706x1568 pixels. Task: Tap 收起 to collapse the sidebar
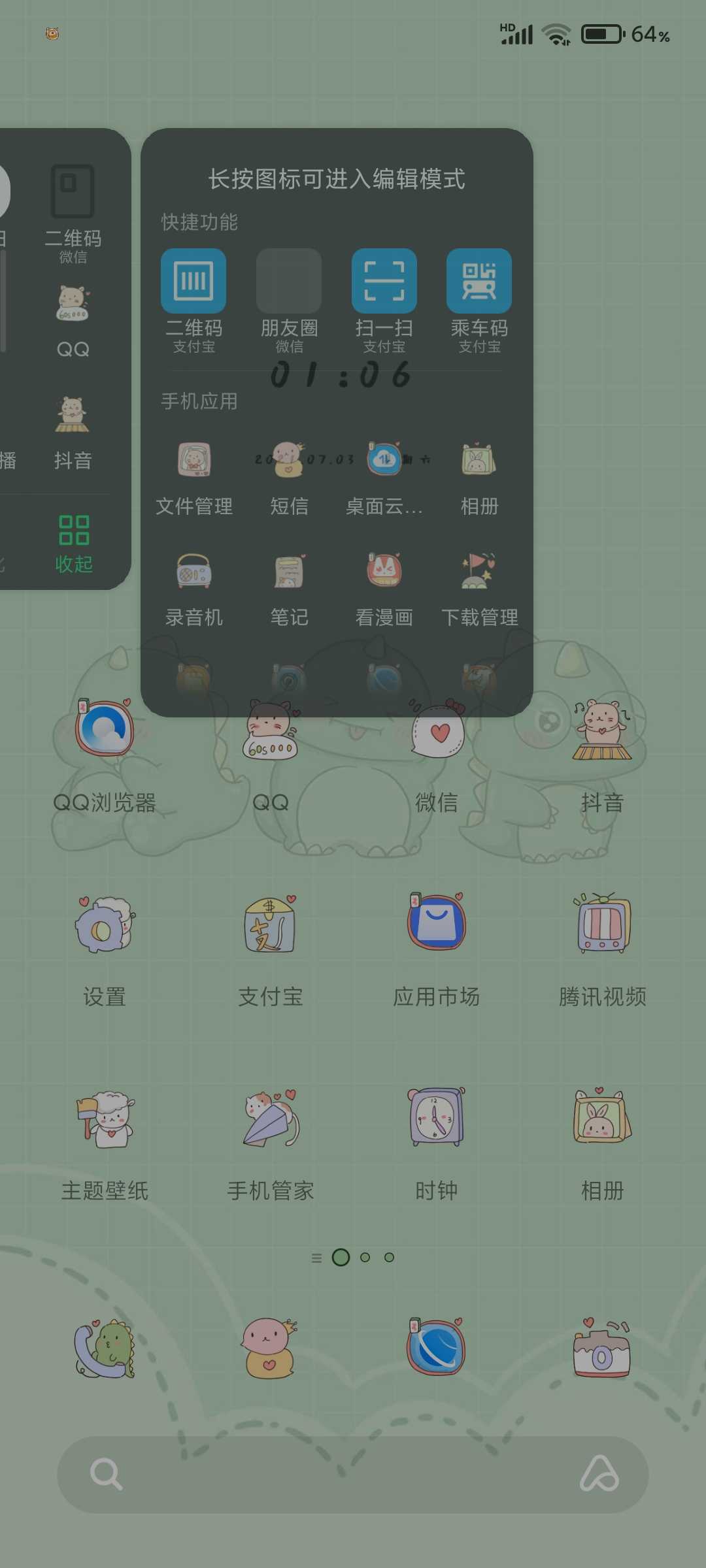pos(73,544)
